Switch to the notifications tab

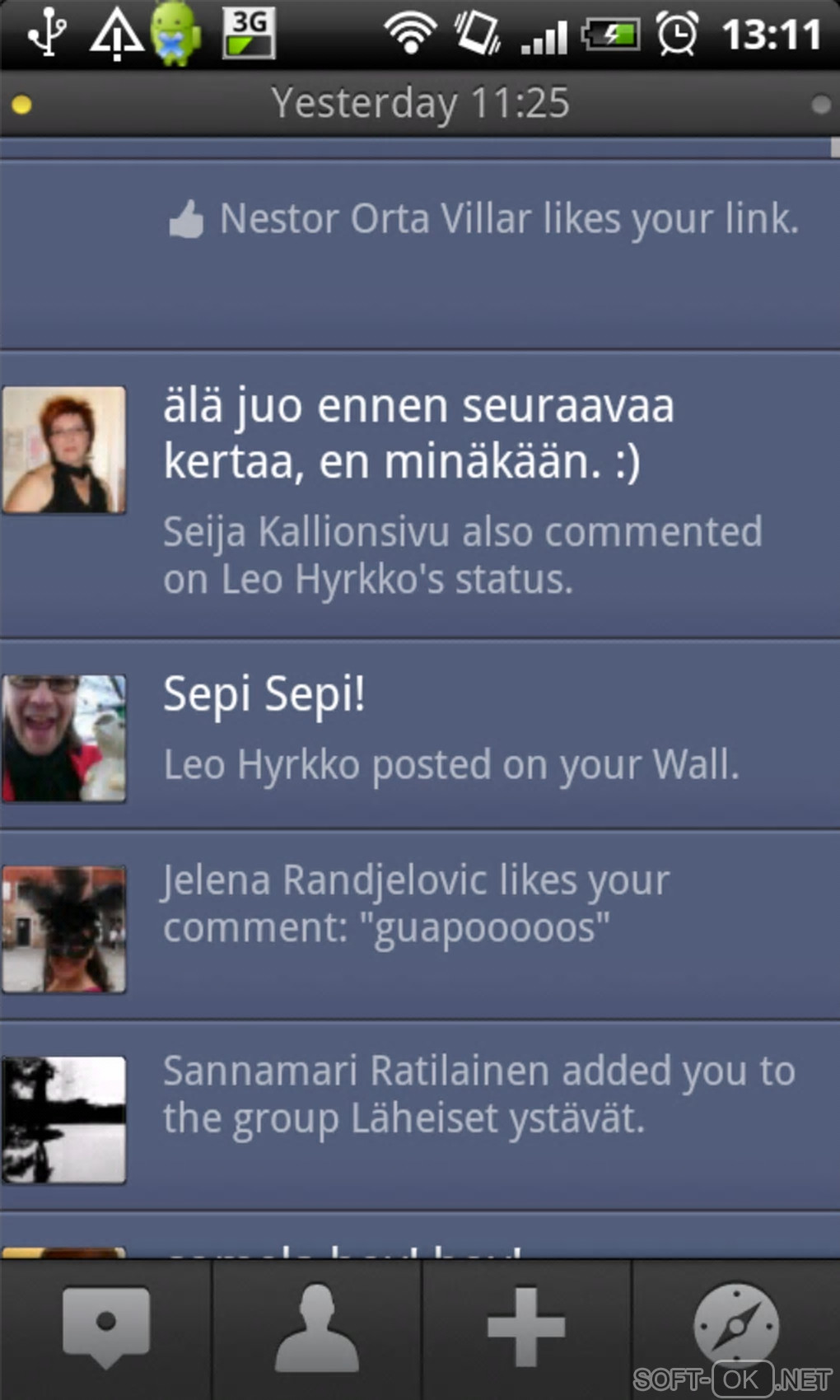click(x=105, y=1328)
